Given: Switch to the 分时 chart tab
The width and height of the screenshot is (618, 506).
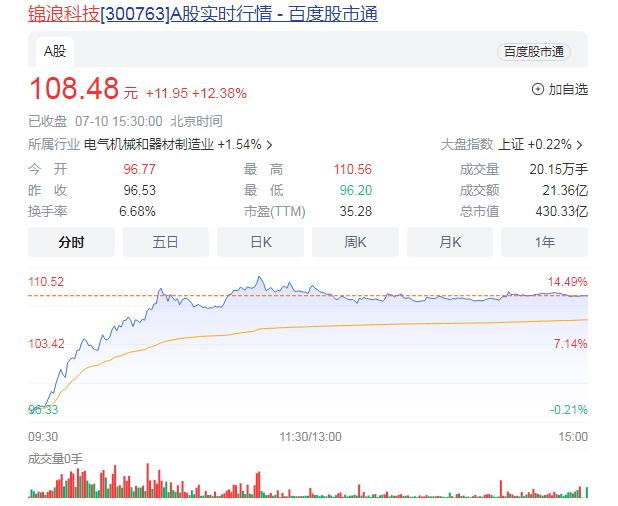Looking at the screenshot, I should tap(71, 242).
